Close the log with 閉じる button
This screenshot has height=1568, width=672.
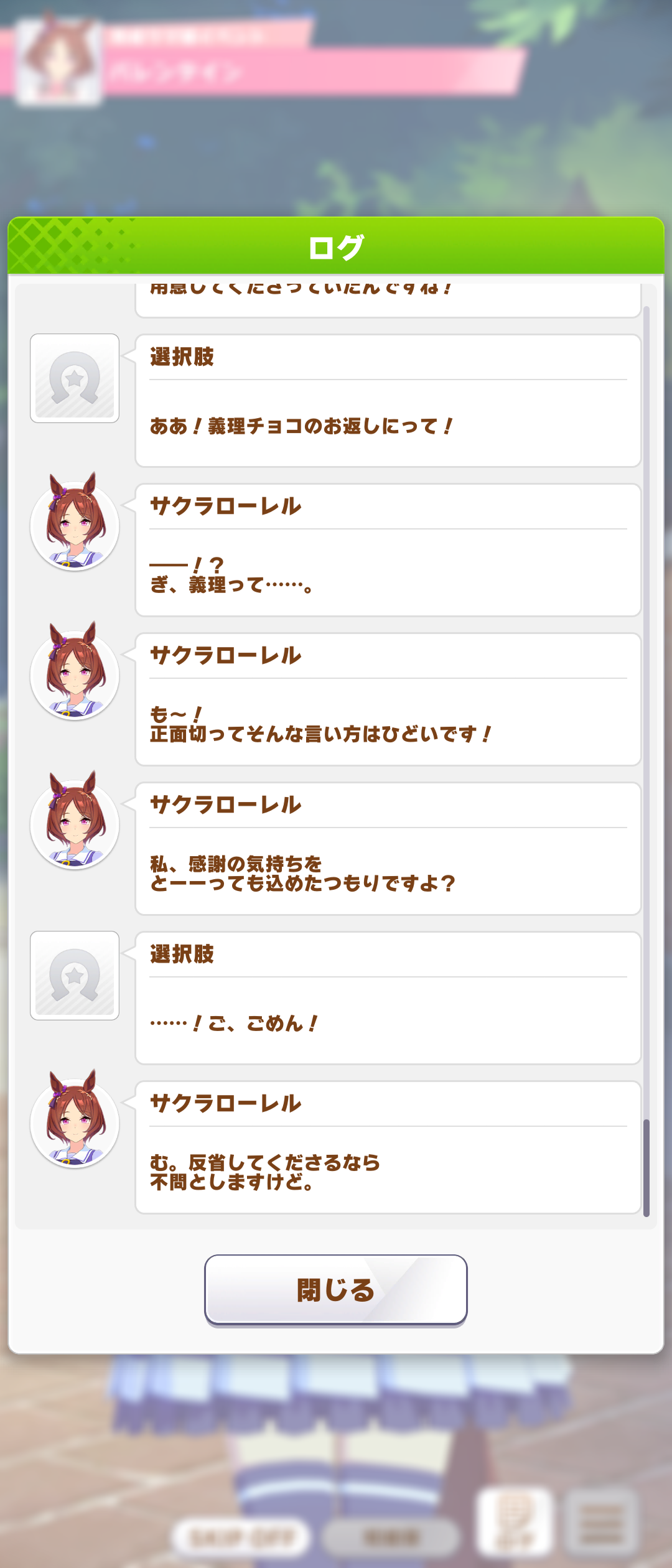pyautogui.click(x=335, y=1289)
